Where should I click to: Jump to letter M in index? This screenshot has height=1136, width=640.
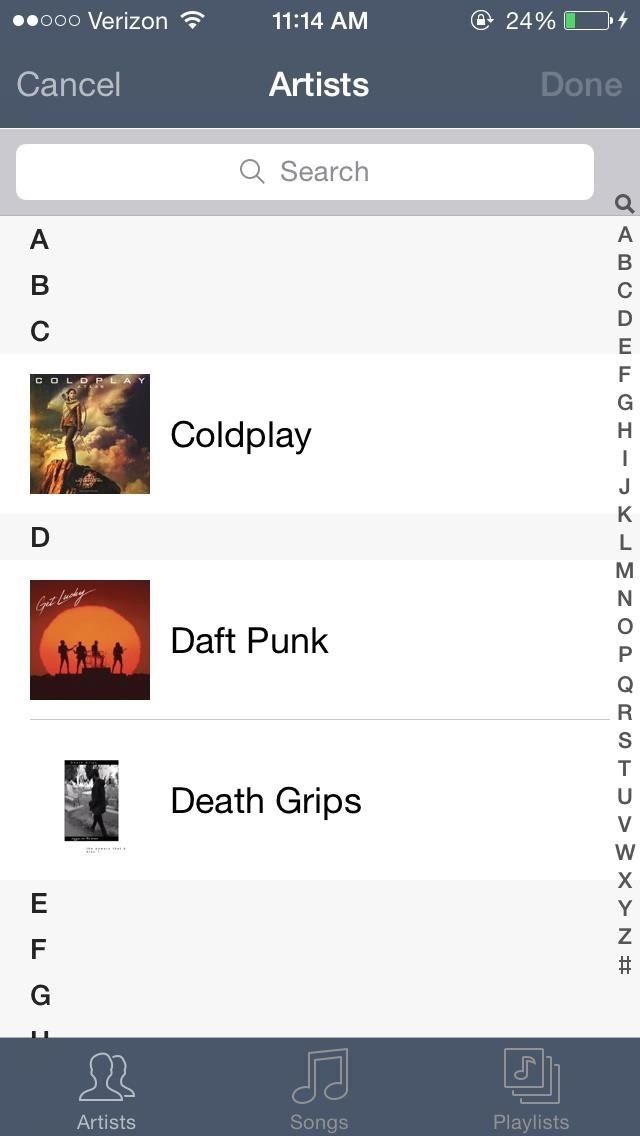click(x=624, y=571)
